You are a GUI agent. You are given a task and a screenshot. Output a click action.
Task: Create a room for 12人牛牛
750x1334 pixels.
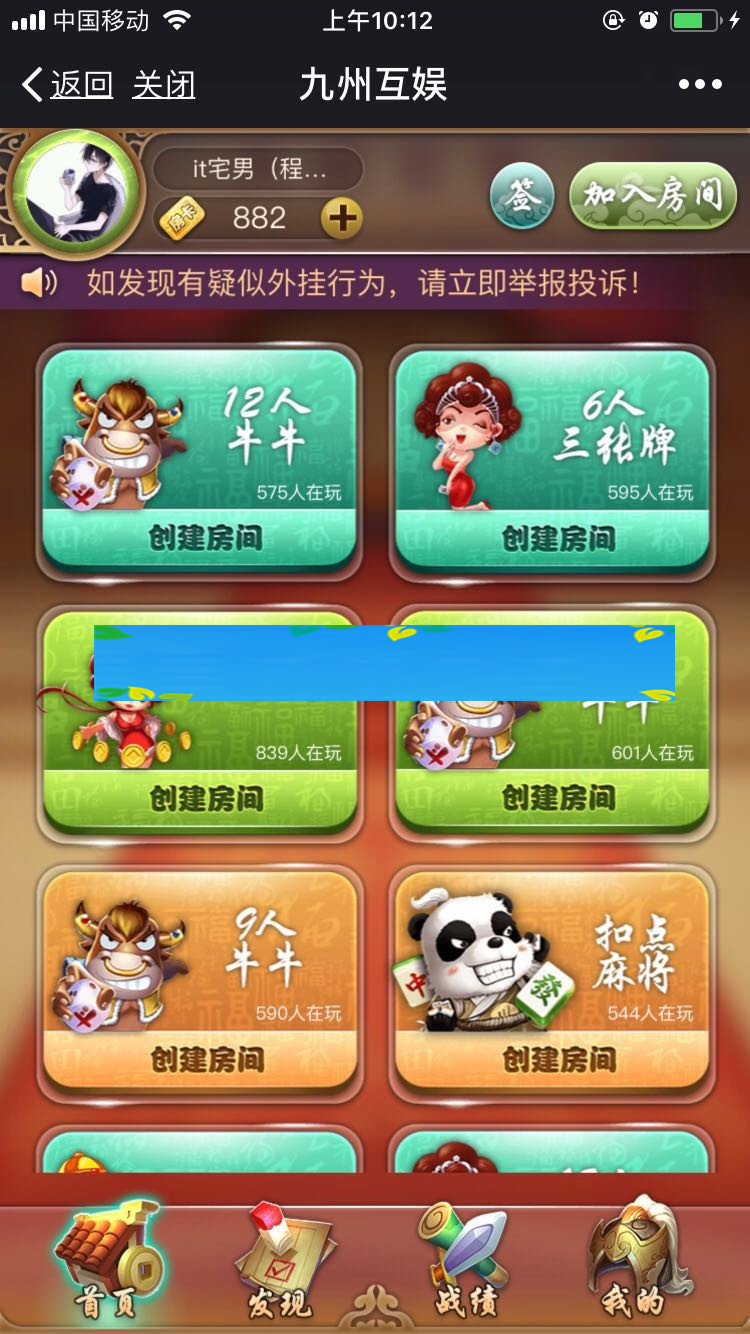pyautogui.click(x=205, y=538)
